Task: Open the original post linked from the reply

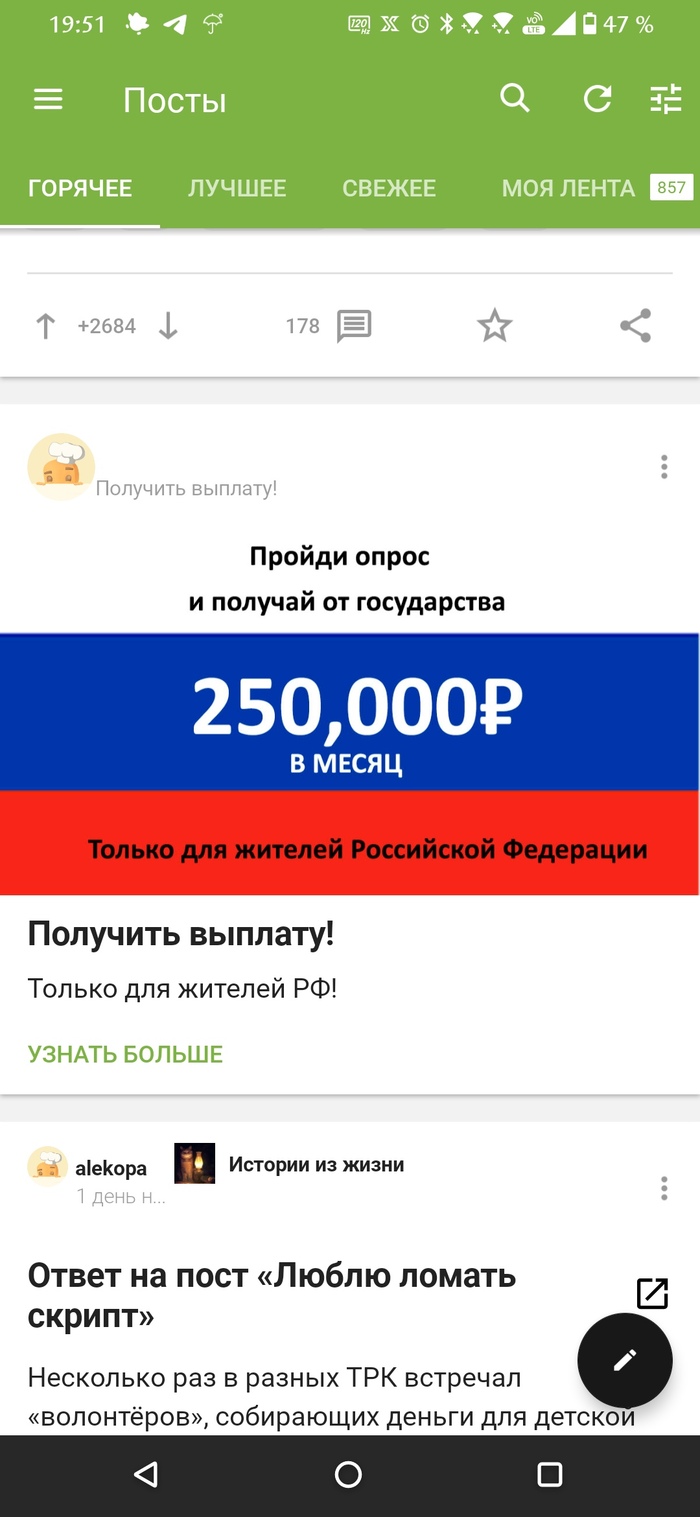Action: click(x=652, y=1293)
